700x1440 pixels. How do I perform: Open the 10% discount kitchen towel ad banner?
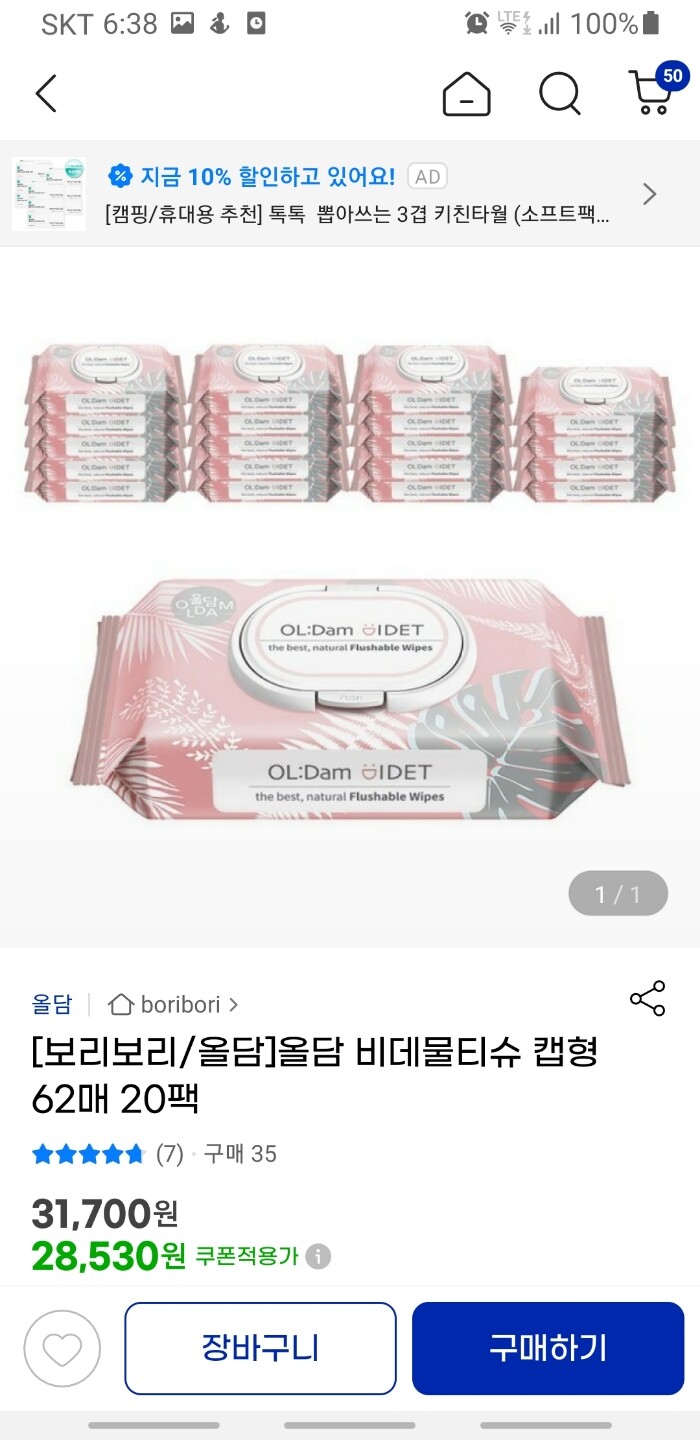pyautogui.click(x=350, y=194)
